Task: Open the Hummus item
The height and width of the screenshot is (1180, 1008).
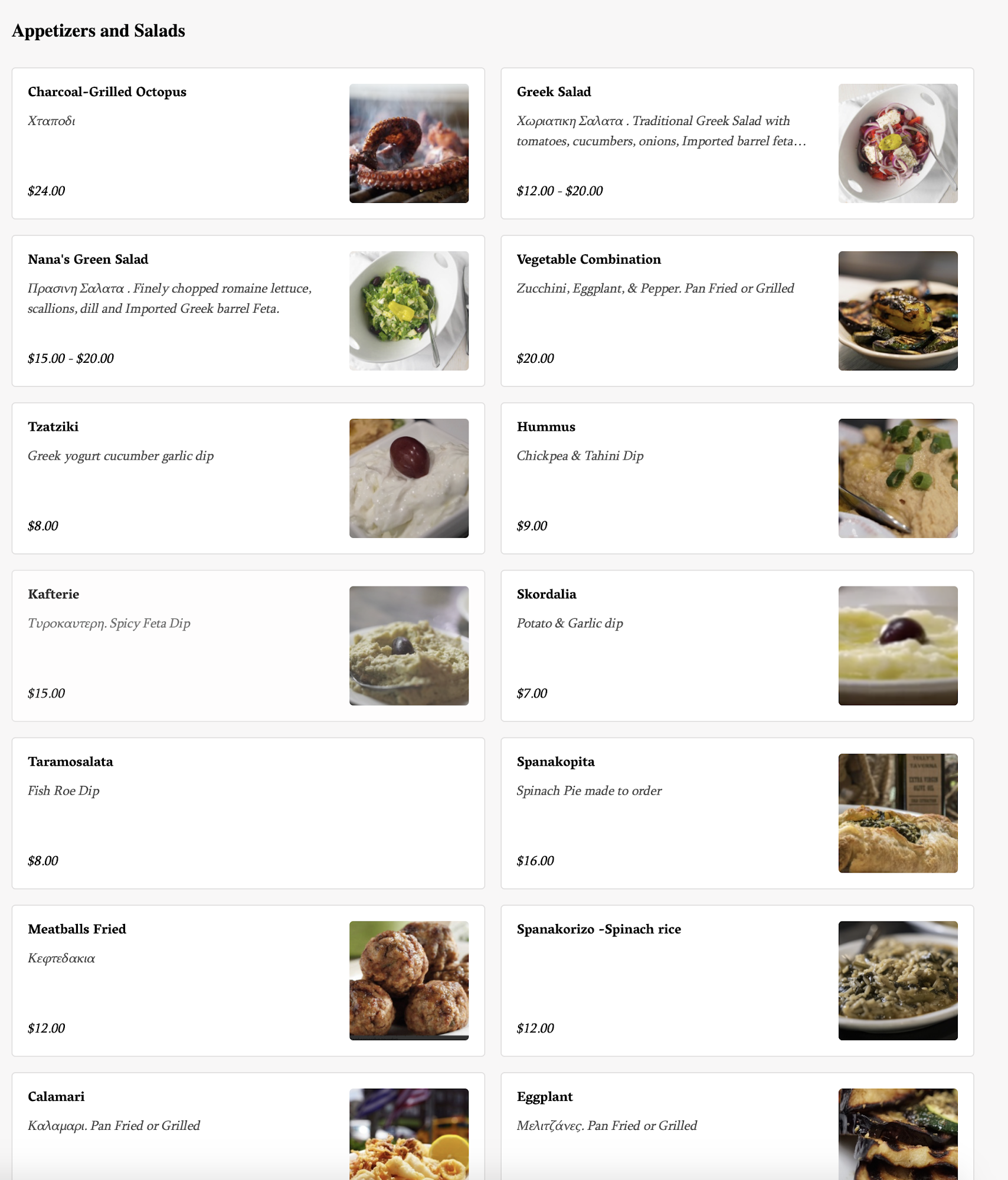Action: pos(737,478)
